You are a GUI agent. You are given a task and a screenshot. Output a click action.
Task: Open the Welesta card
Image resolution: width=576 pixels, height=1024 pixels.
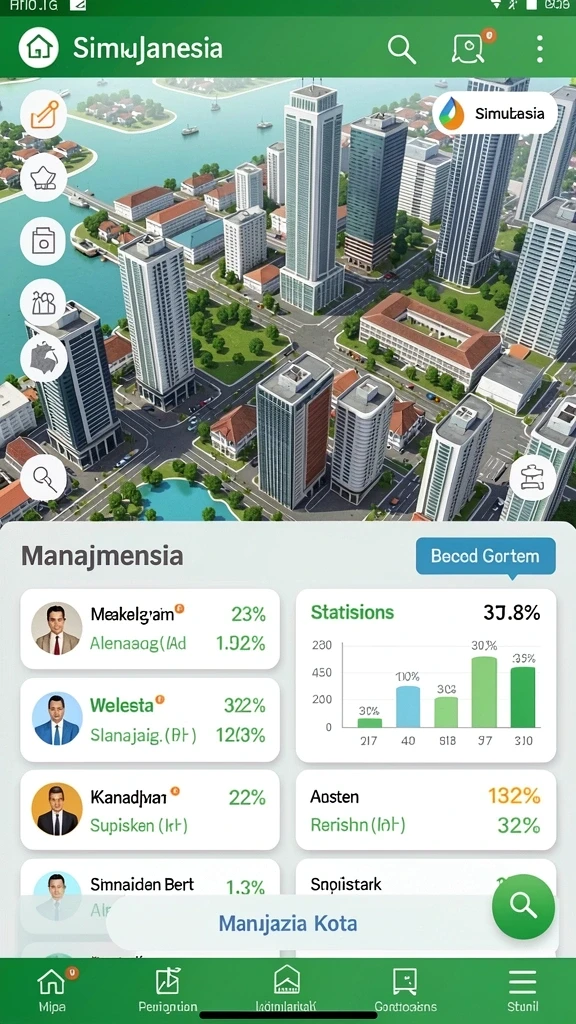click(150, 720)
